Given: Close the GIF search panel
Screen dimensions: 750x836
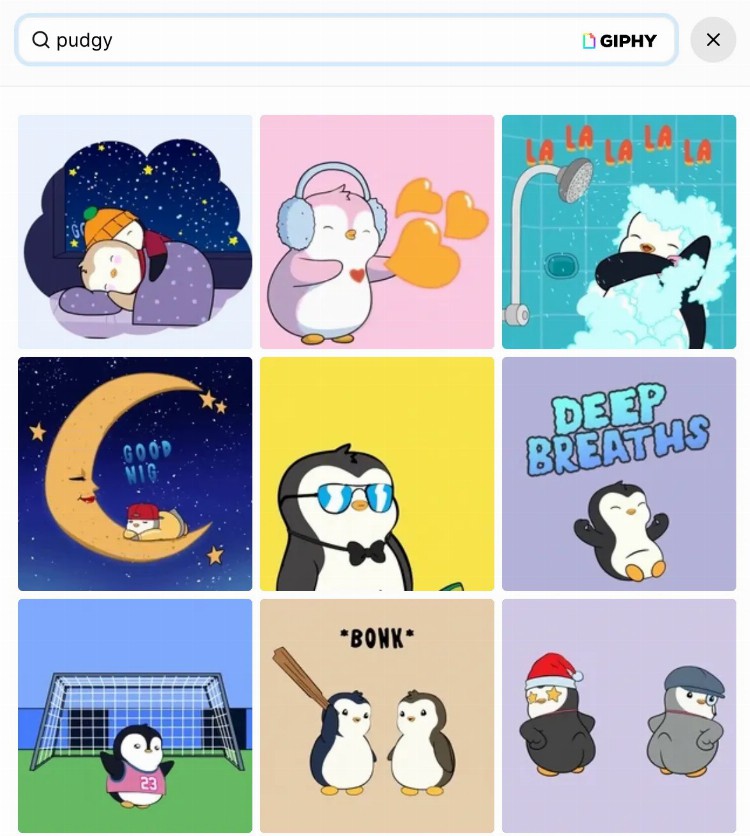Looking at the screenshot, I should (713, 39).
